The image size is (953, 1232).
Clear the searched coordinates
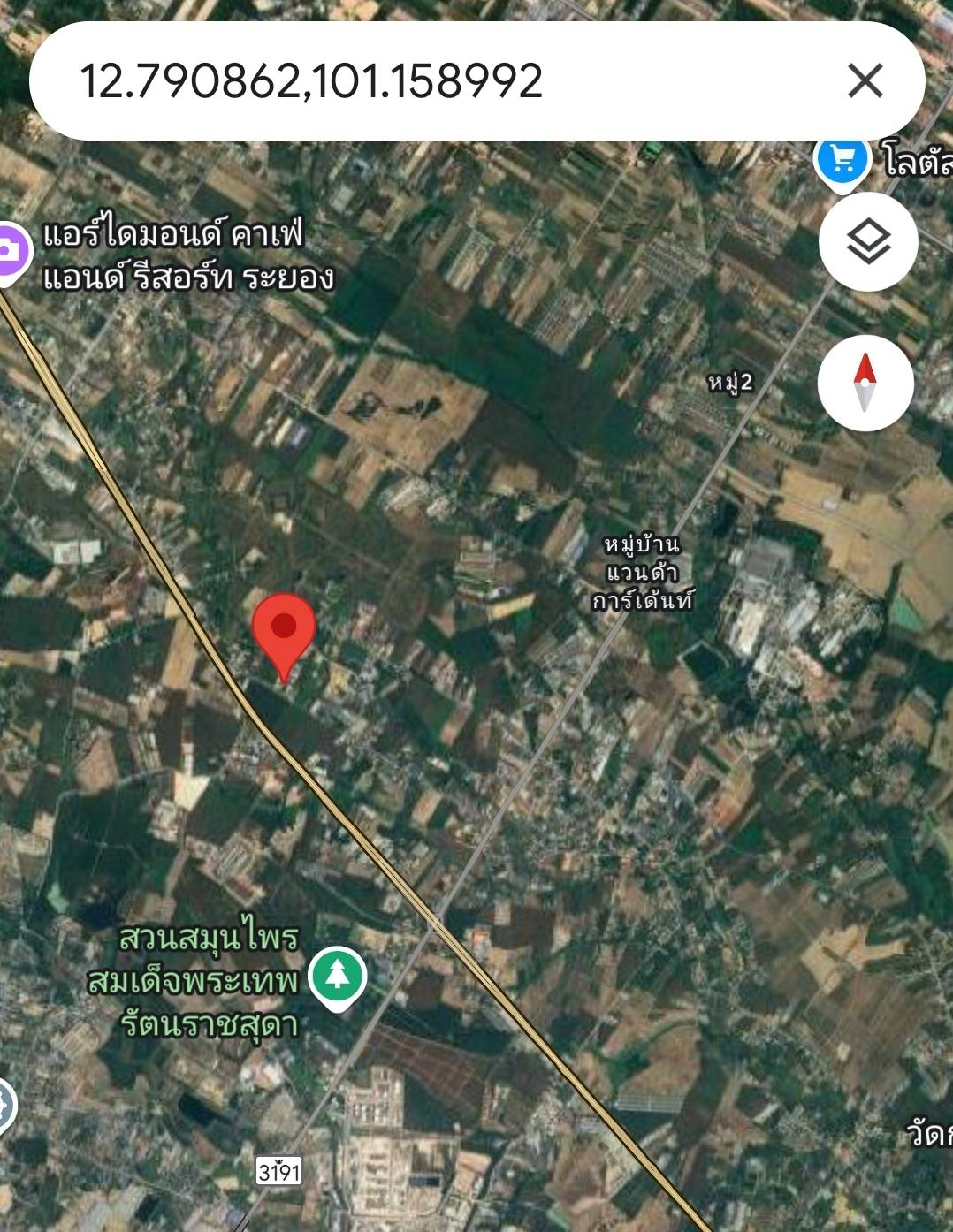(865, 81)
